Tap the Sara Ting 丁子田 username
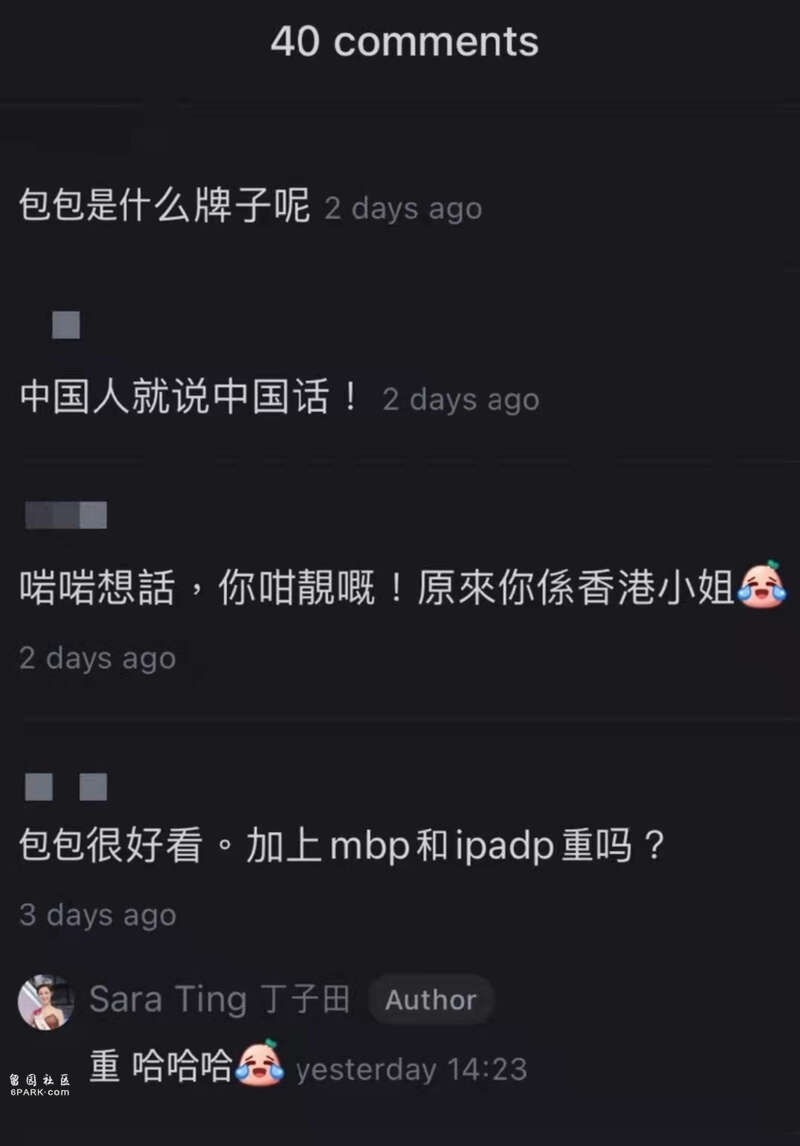800x1146 pixels. 219,999
